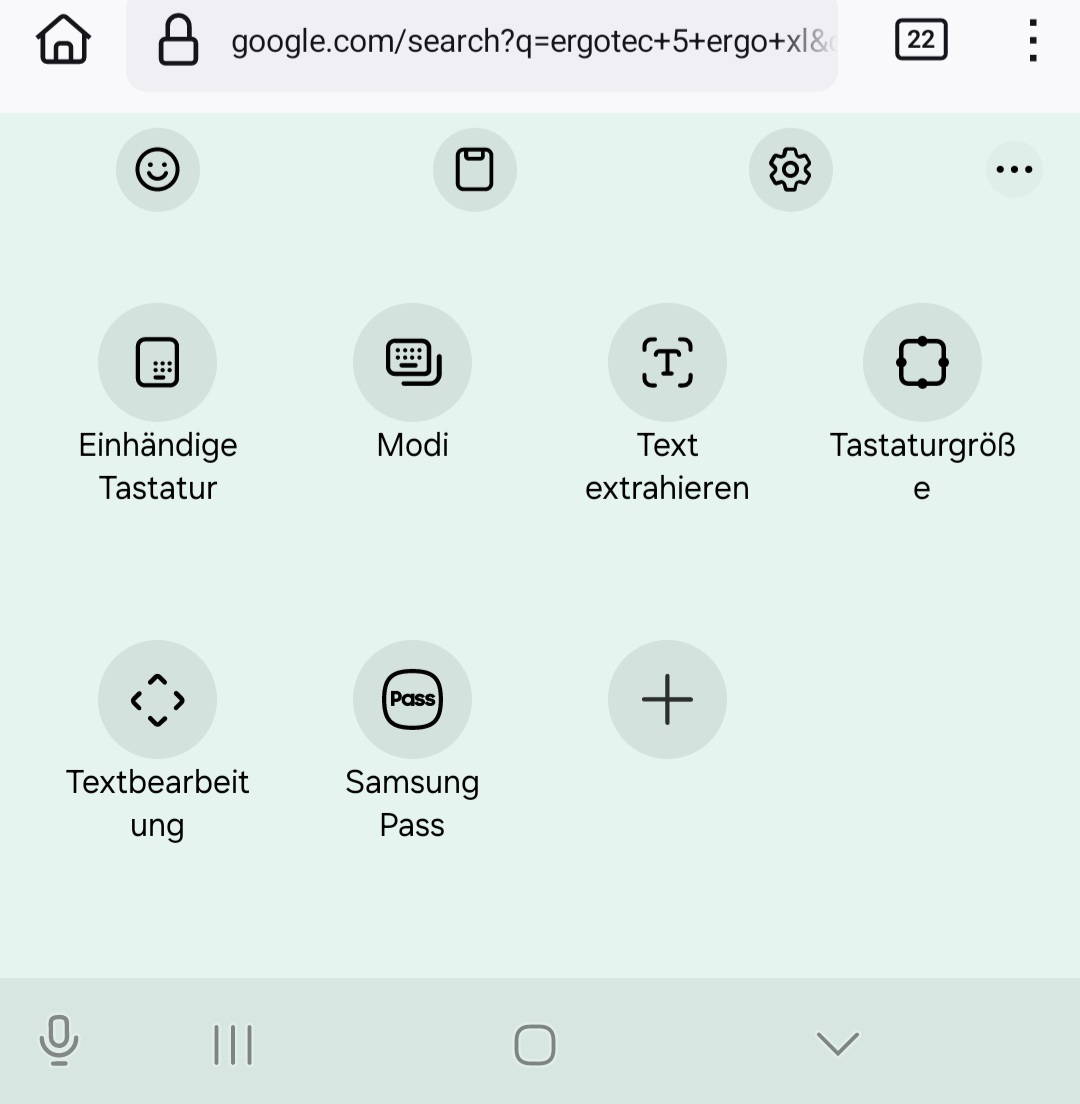Open recent apps from navigation bar
This screenshot has height=1104, width=1080.
coord(233,1045)
